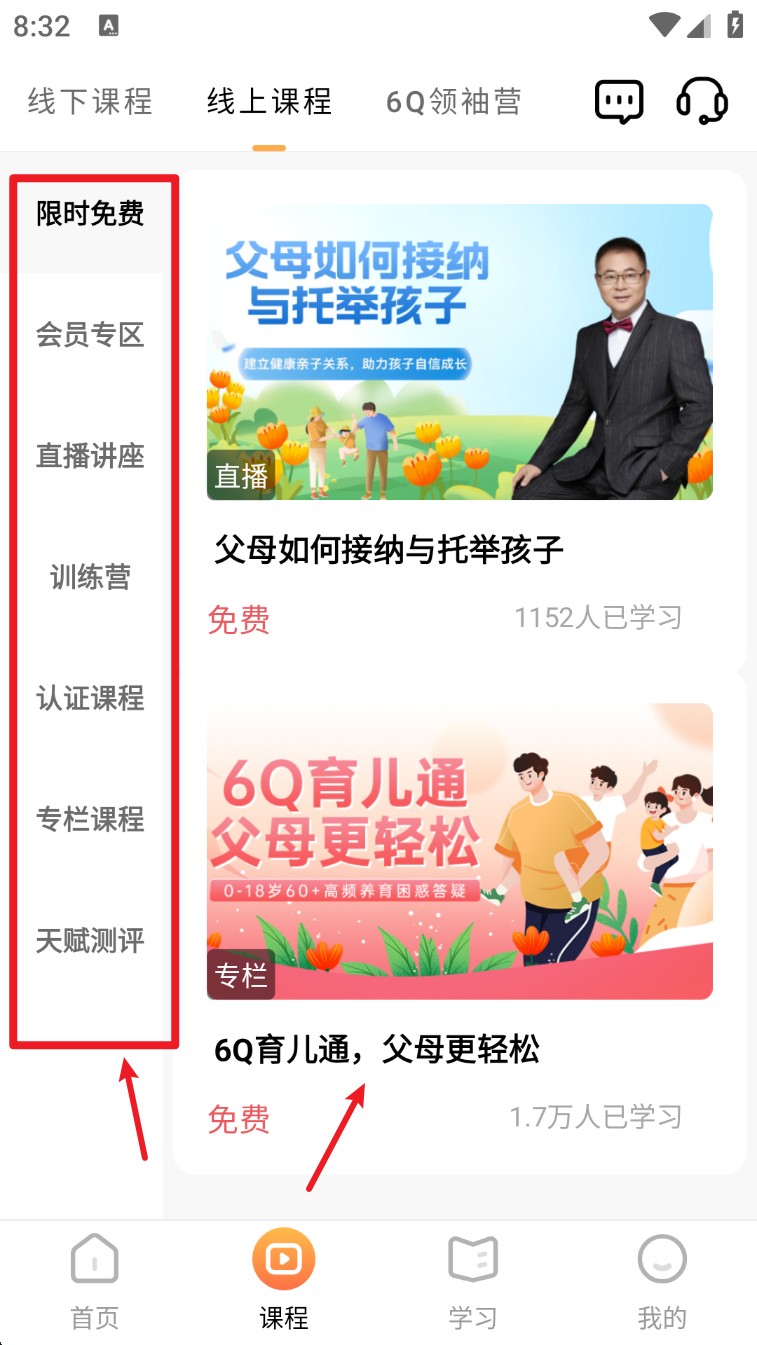View the 认证课程 category
The width and height of the screenshot is (757, 1345).
[x=90, y=698]
